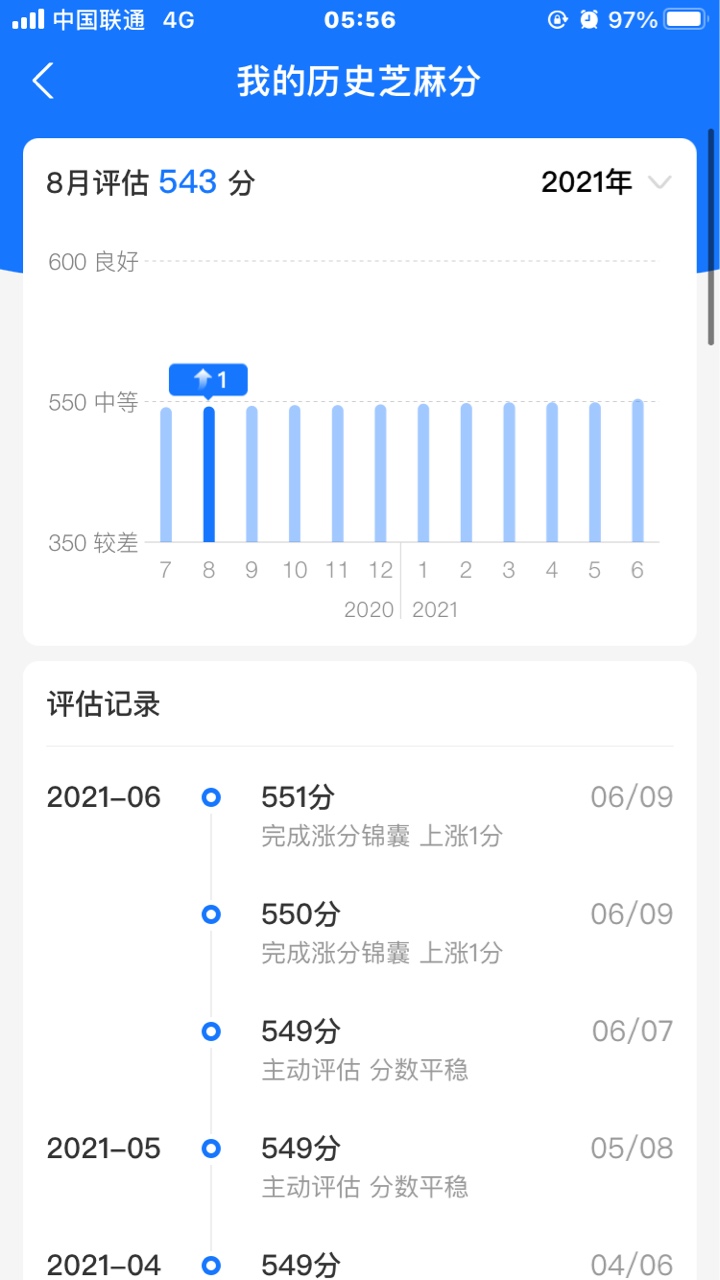Select the bar for month 11
This screenshot has height=1280, width=720.
338,474
